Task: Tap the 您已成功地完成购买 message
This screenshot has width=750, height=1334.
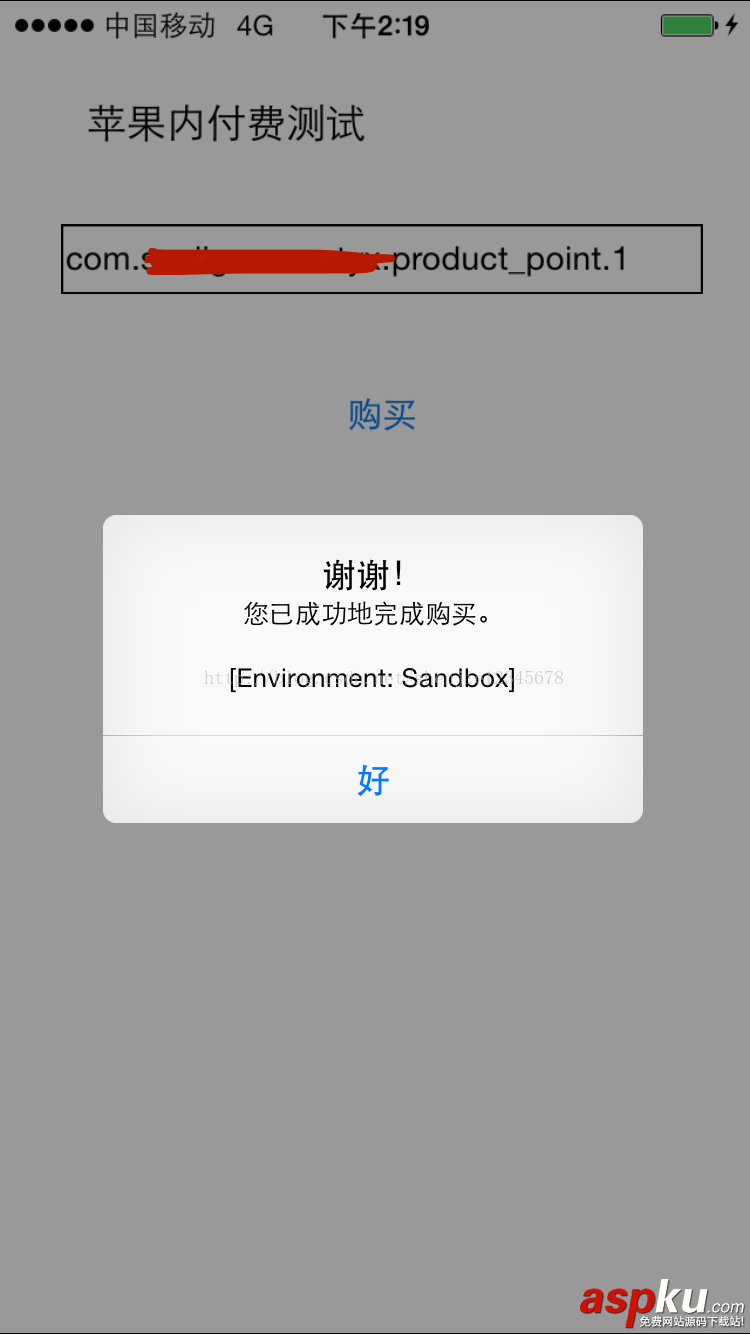Action: (x=372, y=614)
